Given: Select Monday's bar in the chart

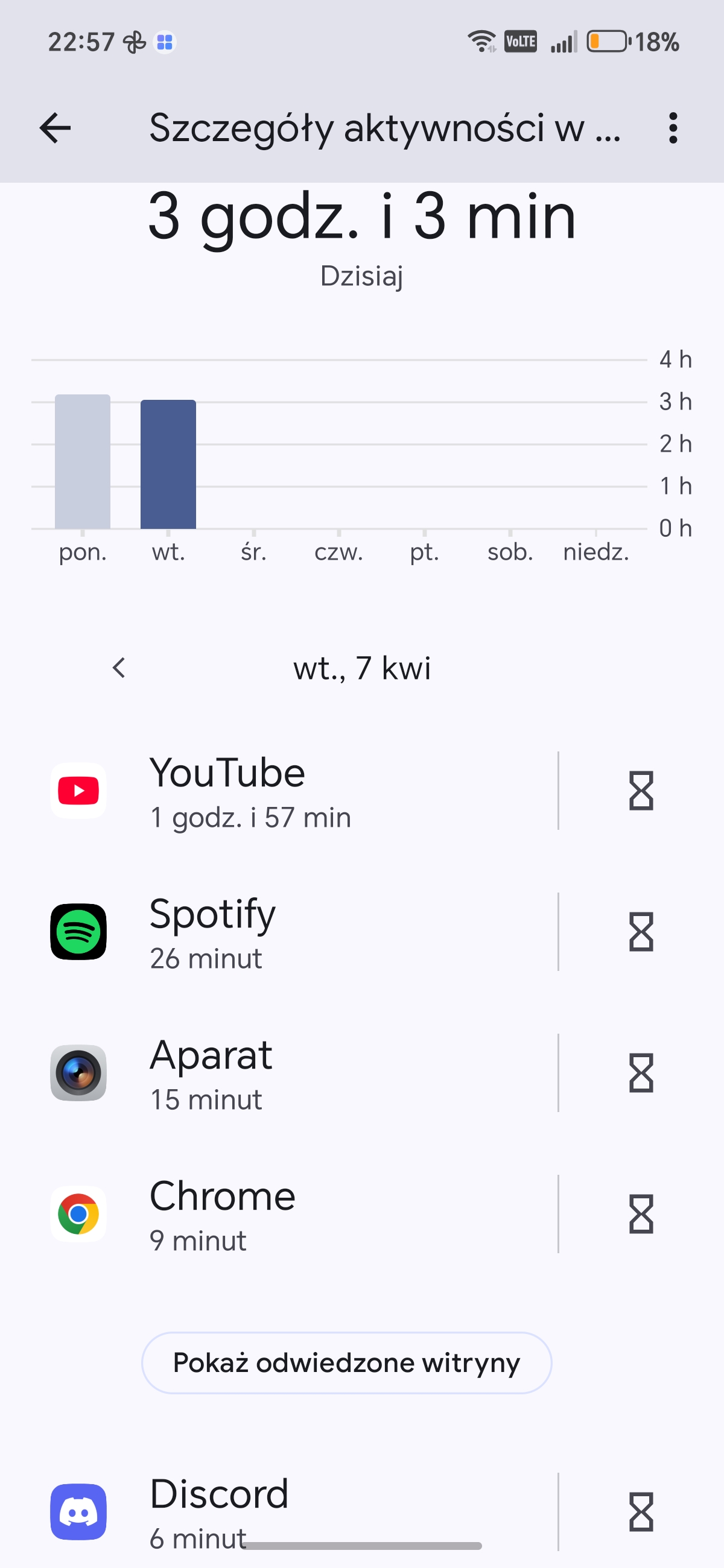Looking at the screenshot, I should (x=83, y=461).
